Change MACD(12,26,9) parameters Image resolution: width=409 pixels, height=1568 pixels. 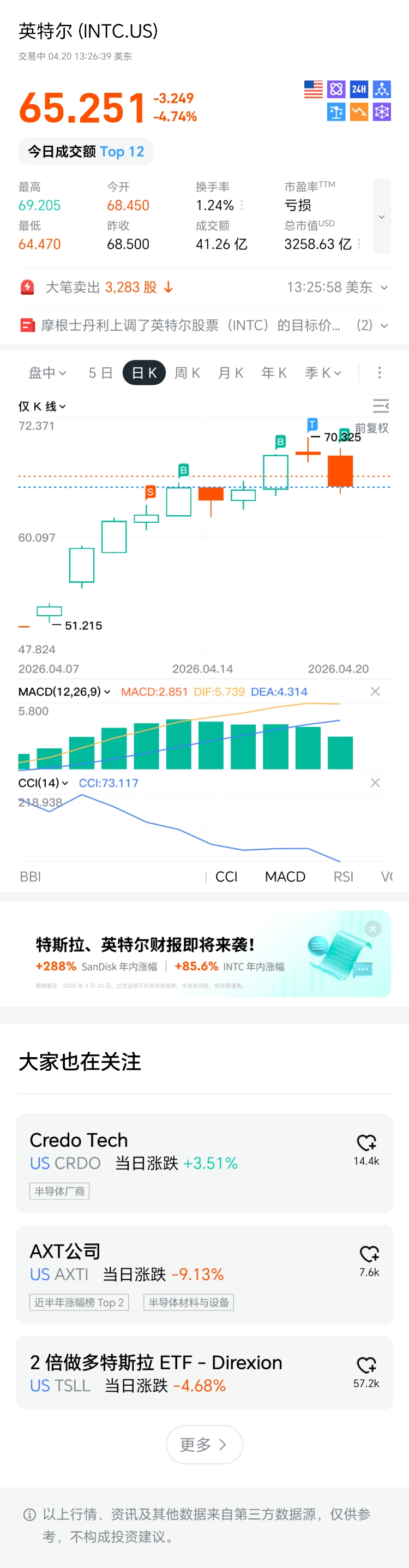tap(64, 691)
